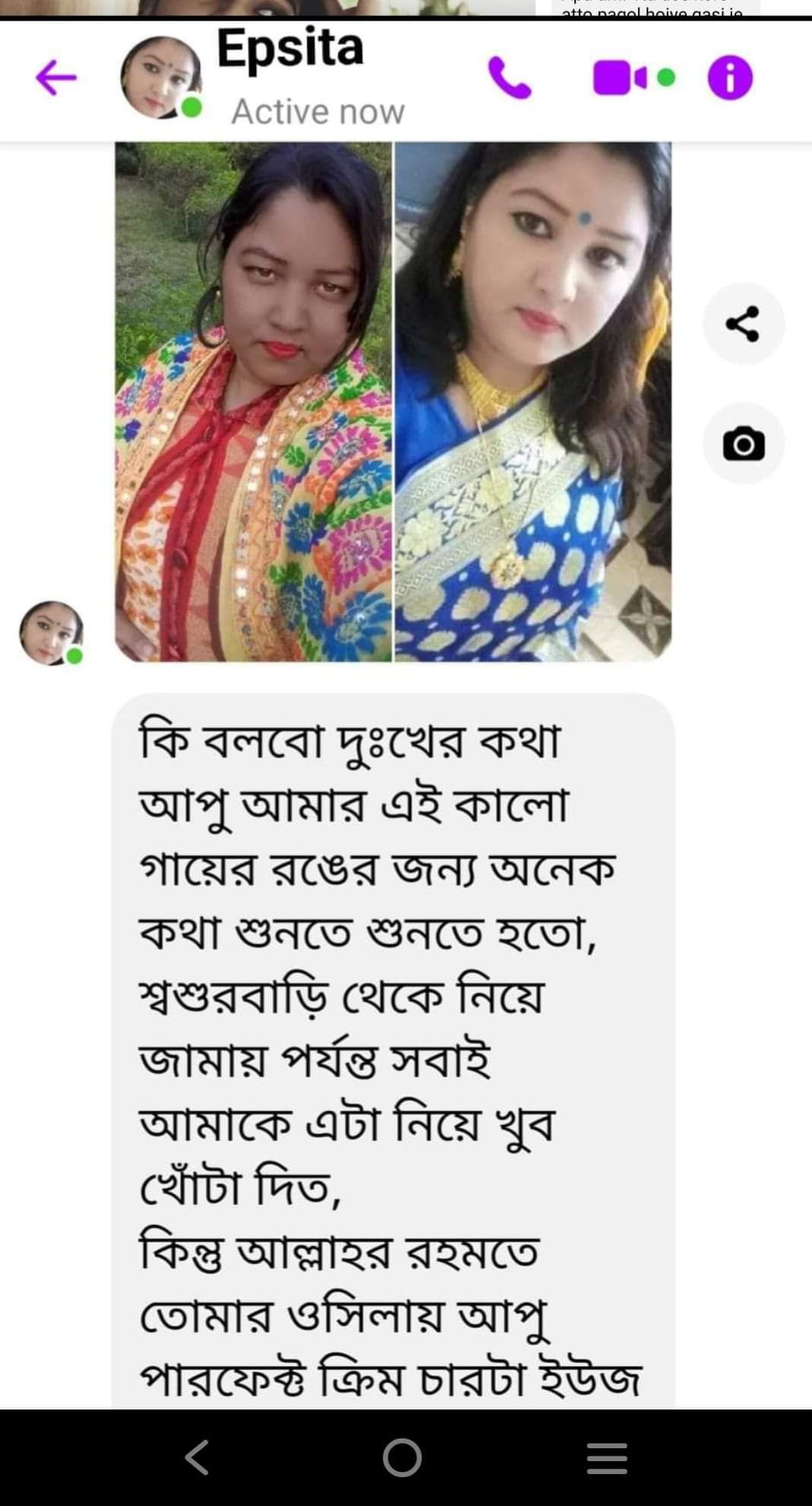Open the shared photo in the chat
Viewport: 812px width, 1506px height.
[x=393, y=401]
